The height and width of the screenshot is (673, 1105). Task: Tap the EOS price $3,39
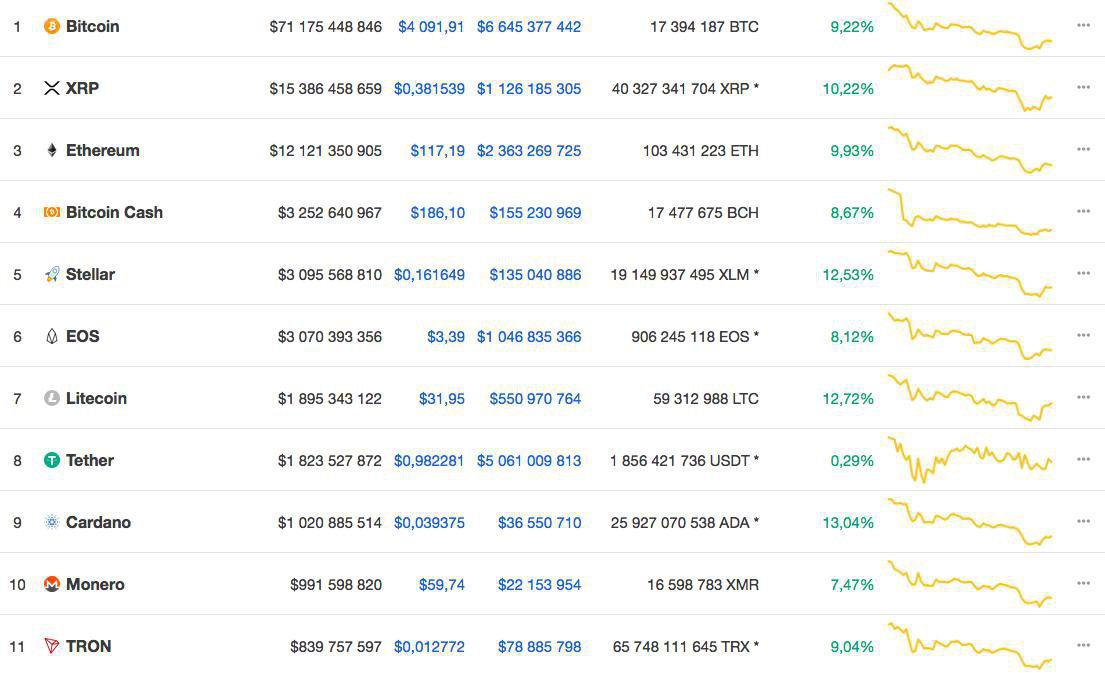pyautogui.click(x=446, y=337)
